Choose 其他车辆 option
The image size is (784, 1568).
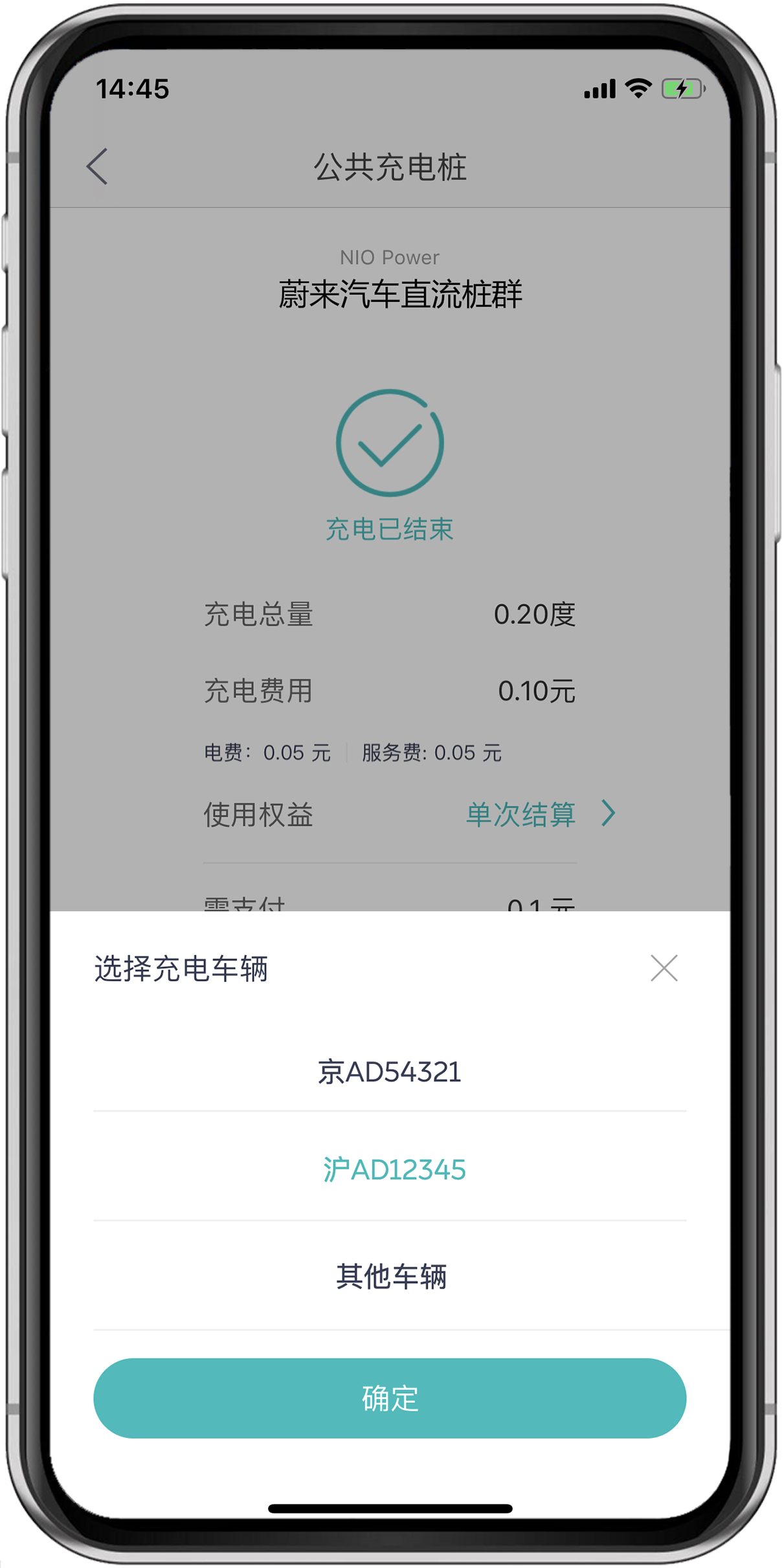(x=390, y=1277)
